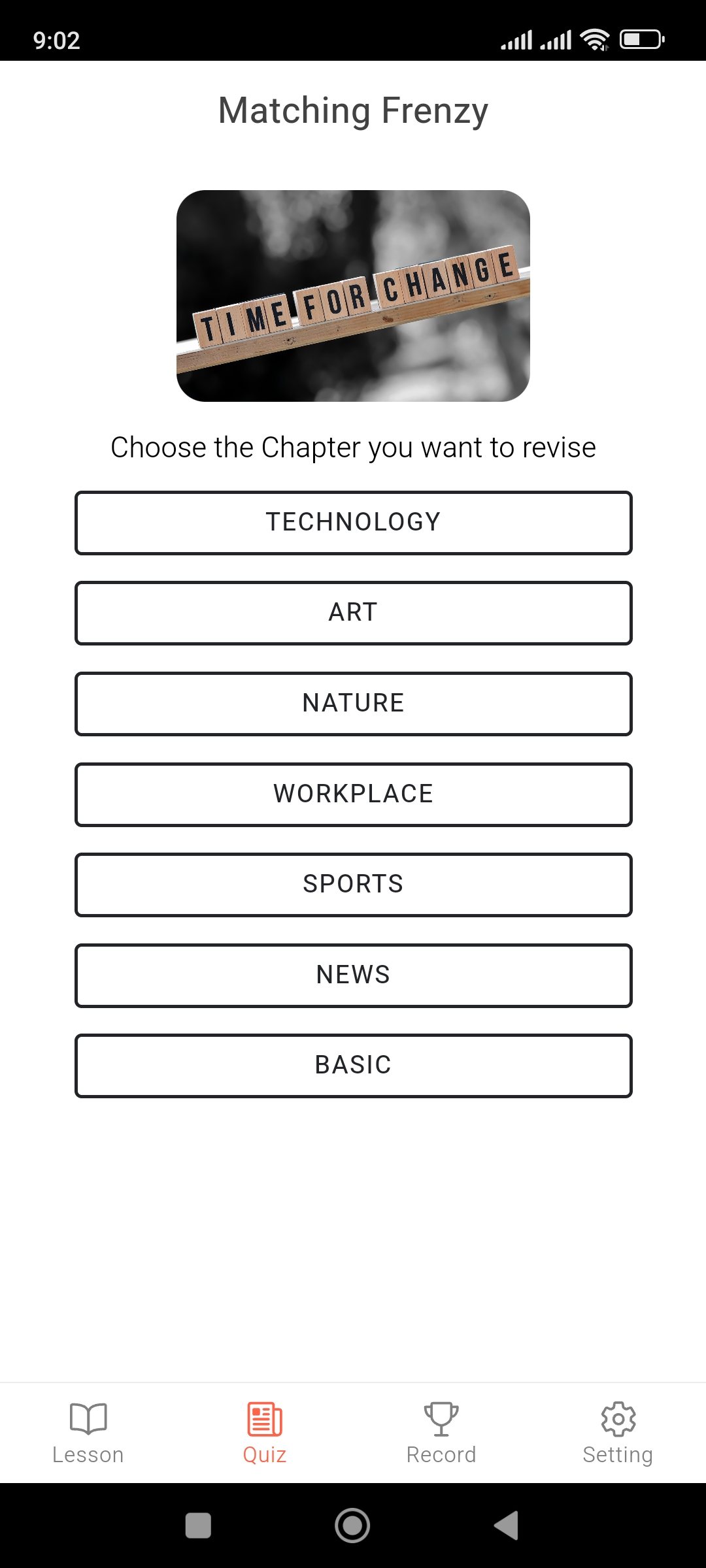Pick the WORKPLACE chapter
Screen dimensions: 706x1568
(353, 794)
